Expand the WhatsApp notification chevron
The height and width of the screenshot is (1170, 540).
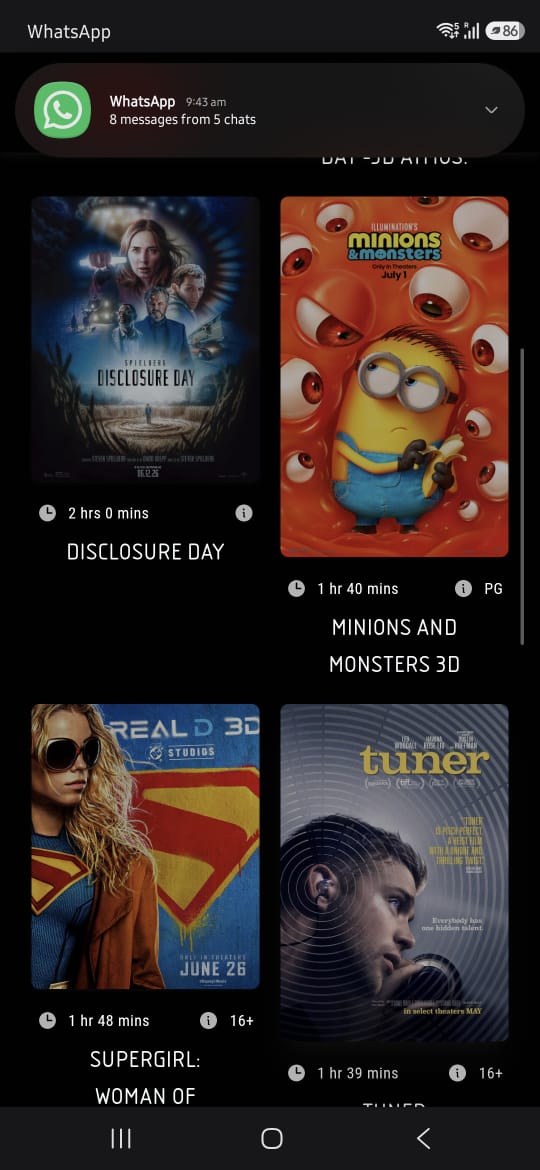click(491, 110)
